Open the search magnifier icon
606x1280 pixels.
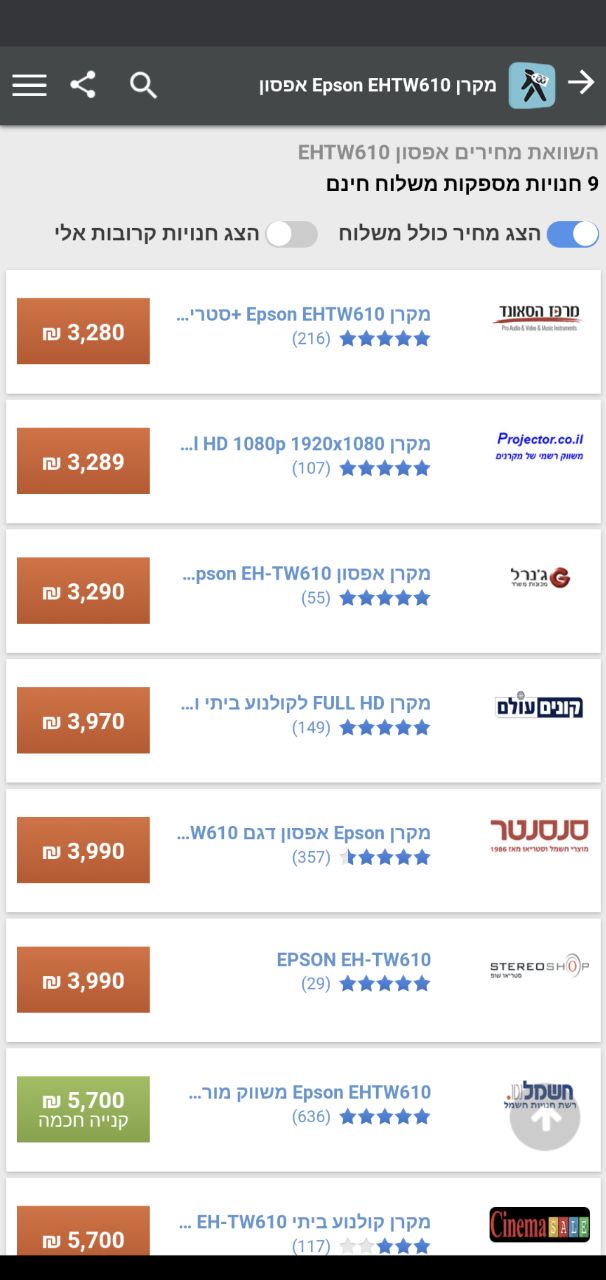click(144, 85)
